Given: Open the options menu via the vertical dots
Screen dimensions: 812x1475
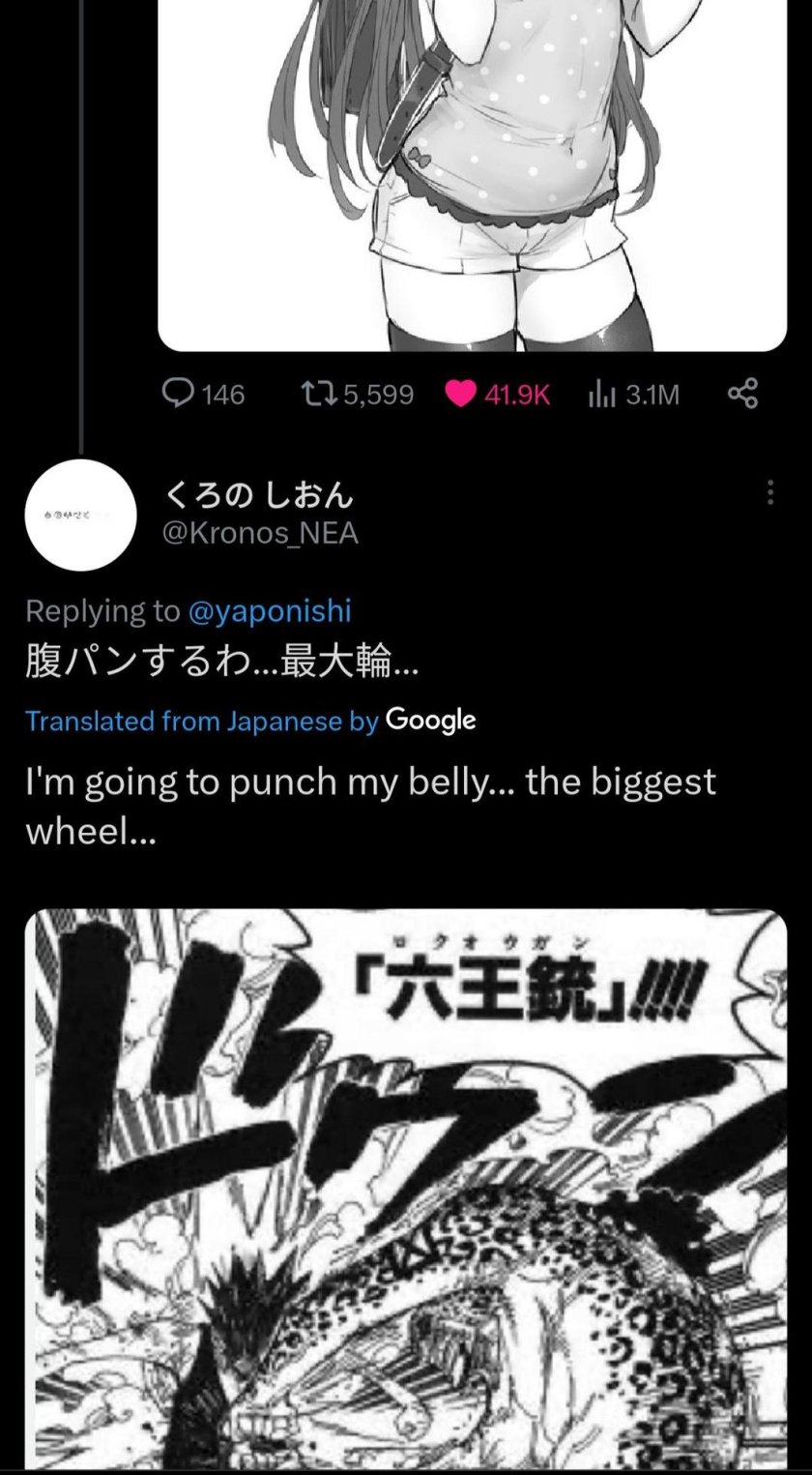Looking at the screenshot, I should [x=769, y=493].
